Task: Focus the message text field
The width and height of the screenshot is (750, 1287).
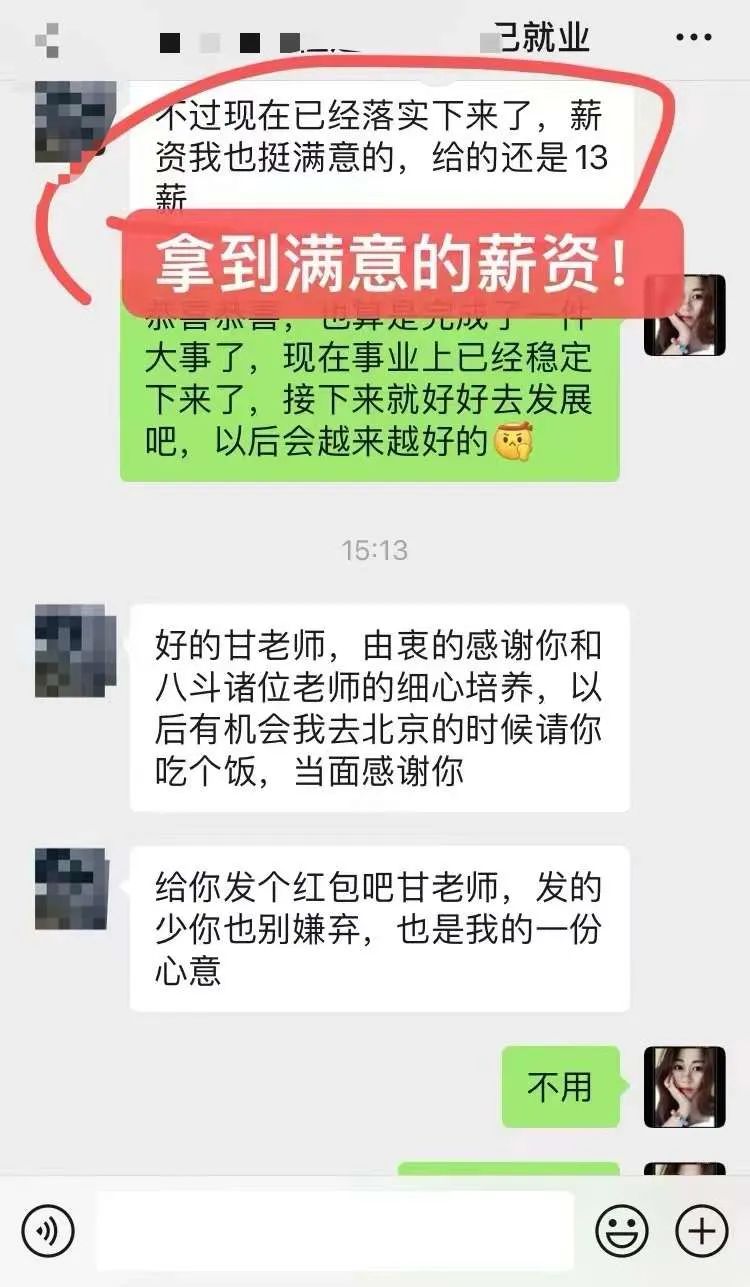Action: click(x=335, y=1230)
